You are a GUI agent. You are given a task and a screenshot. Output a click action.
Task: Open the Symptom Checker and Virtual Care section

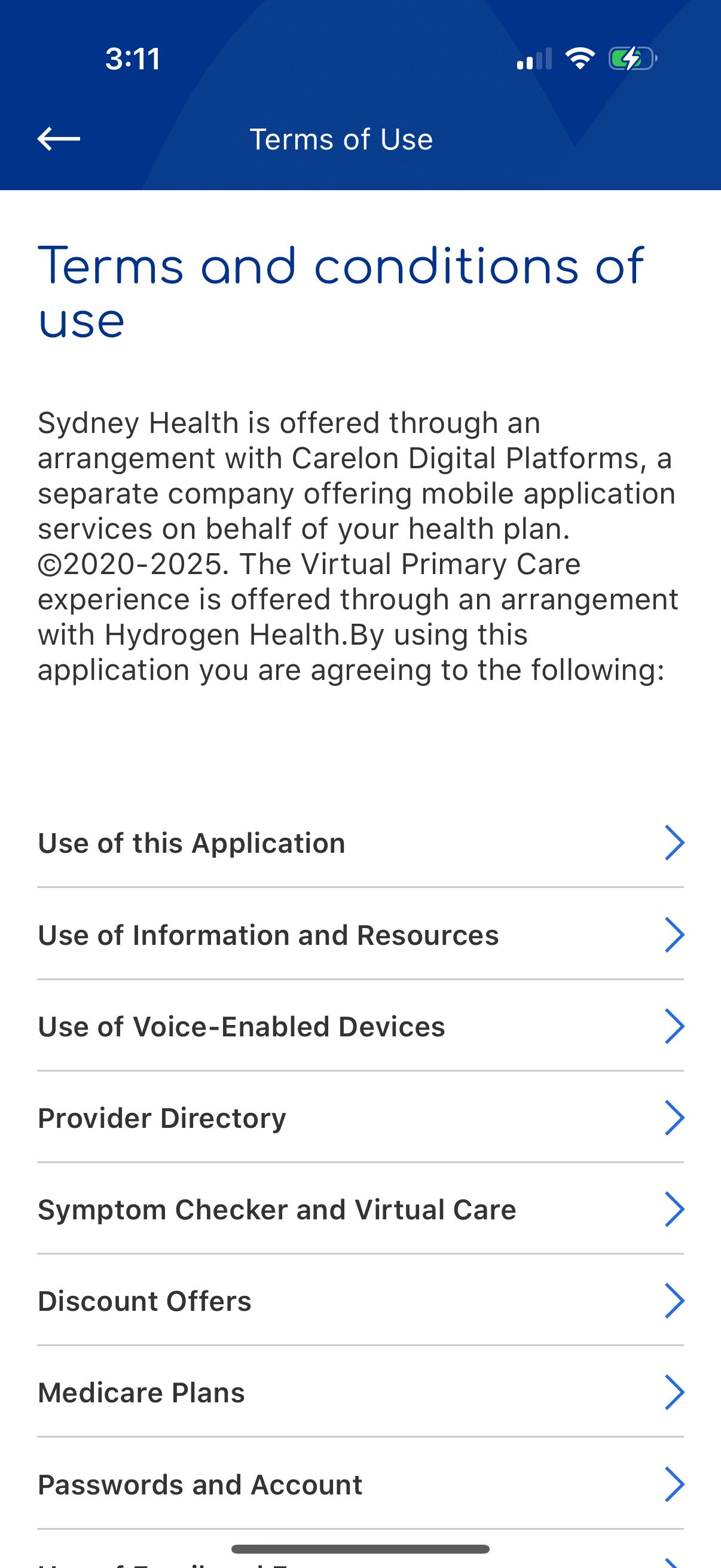coord(360,1209)
